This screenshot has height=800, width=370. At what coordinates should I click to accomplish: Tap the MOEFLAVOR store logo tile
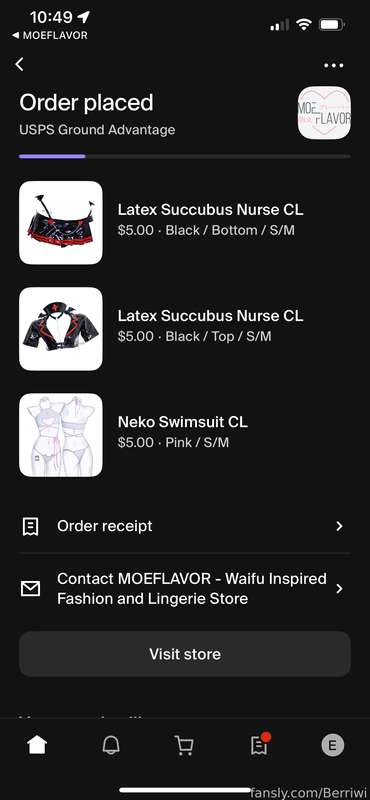[x=324, y=112]
